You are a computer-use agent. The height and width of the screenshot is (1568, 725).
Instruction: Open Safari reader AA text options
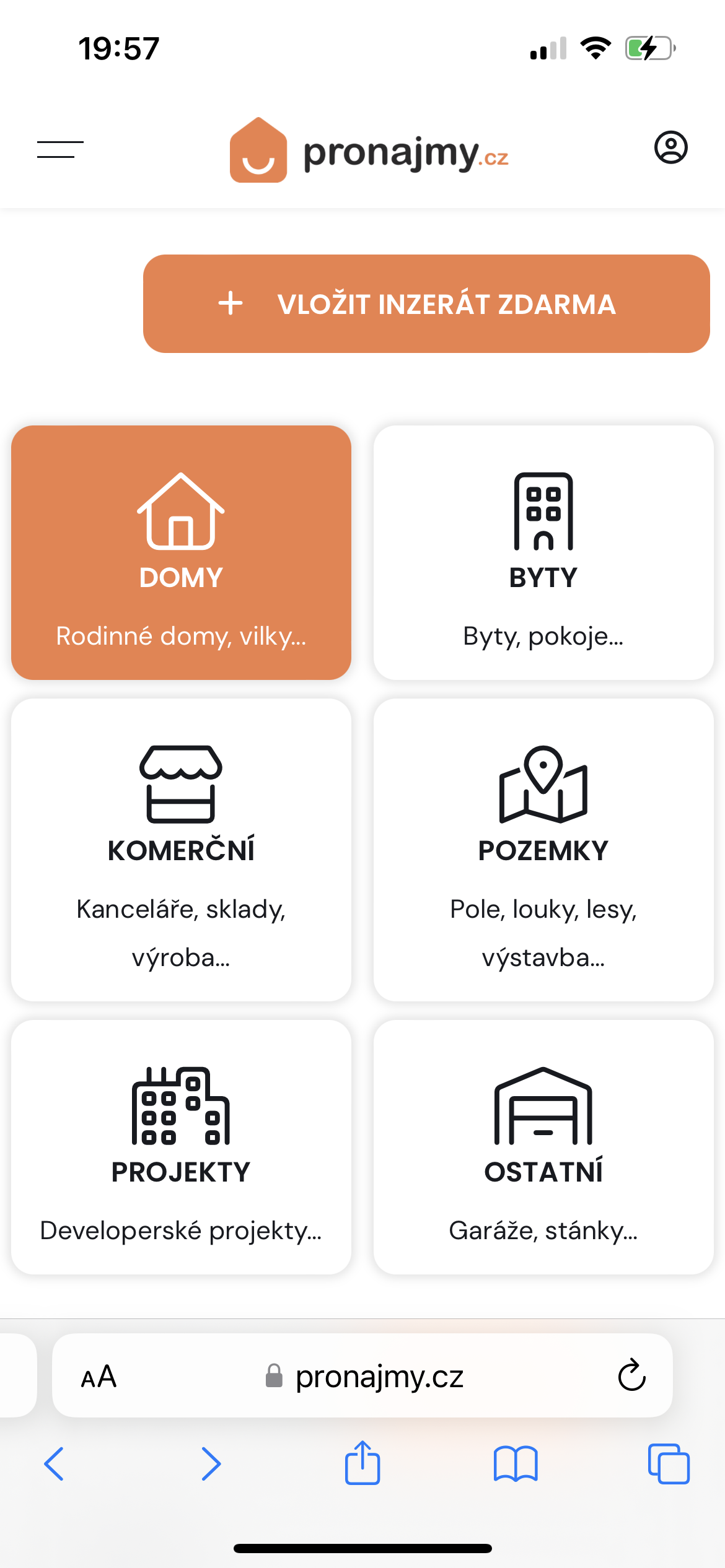tap(99, 1377)
